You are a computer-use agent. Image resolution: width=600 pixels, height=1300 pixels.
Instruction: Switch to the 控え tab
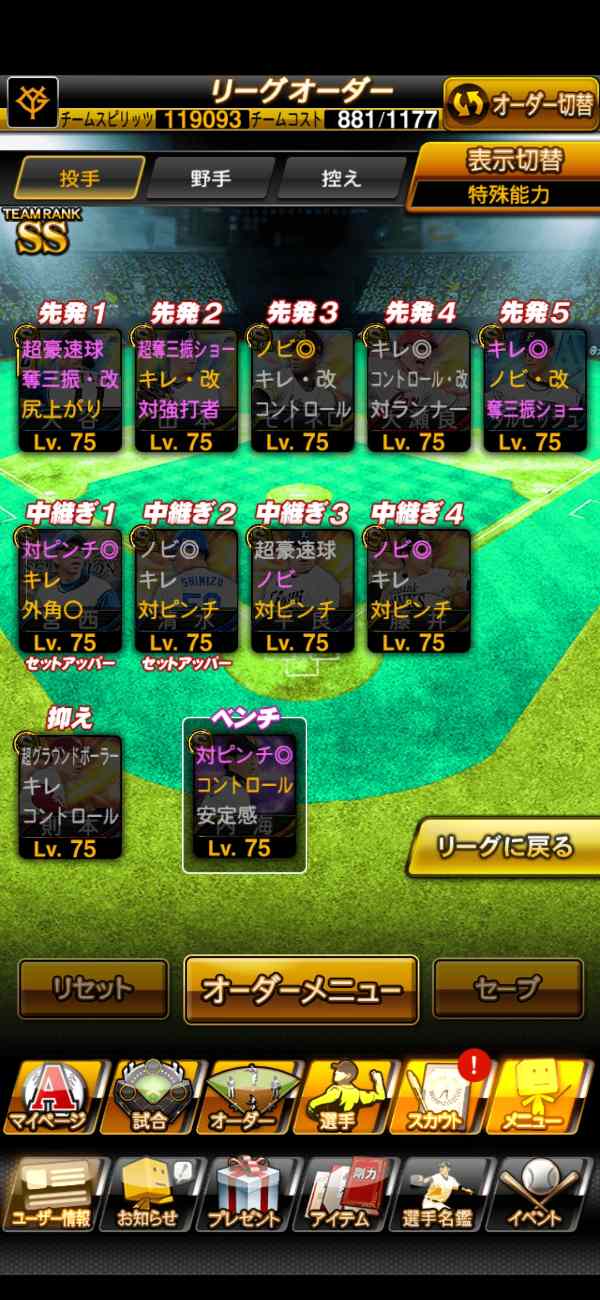(340, 179)
